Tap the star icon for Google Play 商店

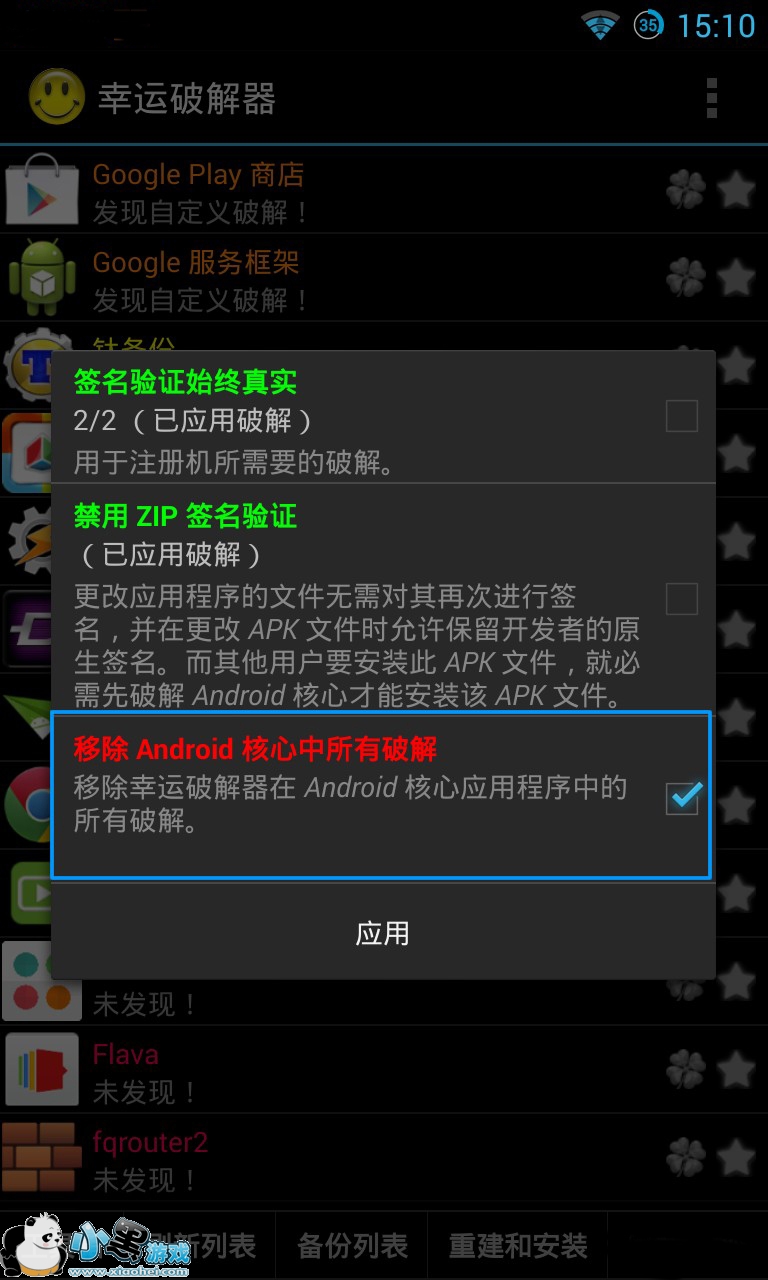736,190
